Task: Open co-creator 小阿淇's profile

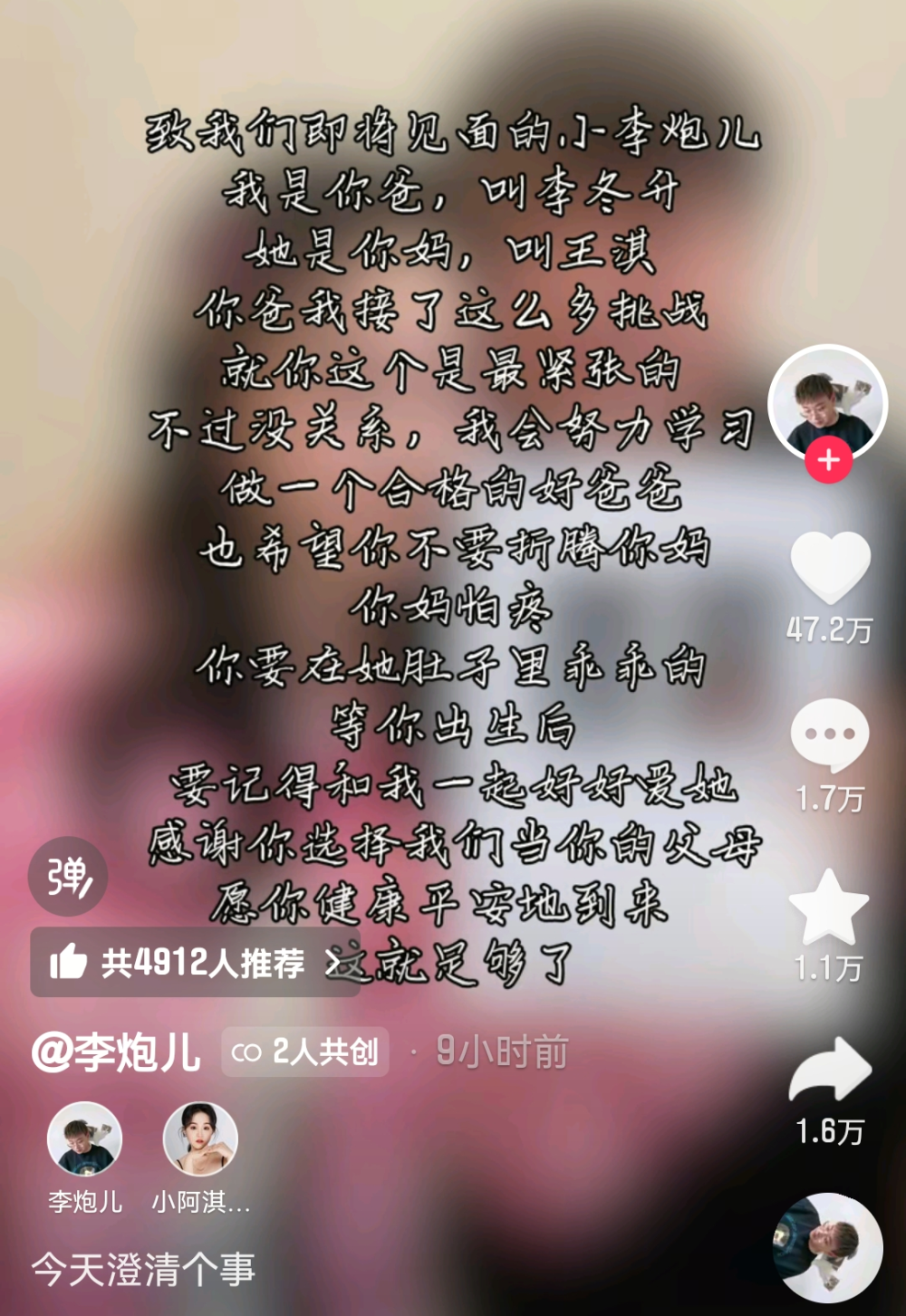Action: (200, 1139)
